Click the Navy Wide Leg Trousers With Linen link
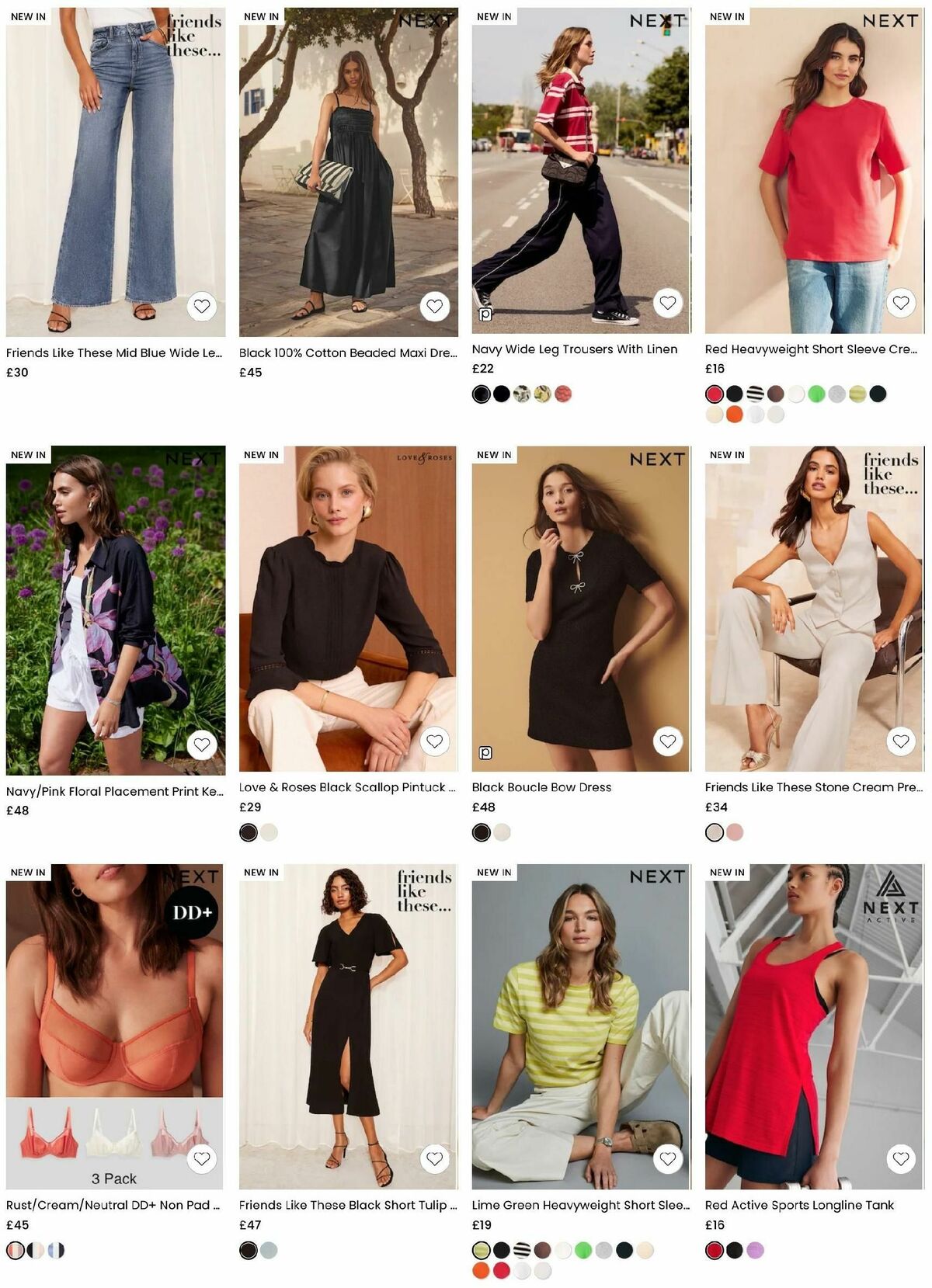This screenshot has width=932, height=1288. click(575, 350)
